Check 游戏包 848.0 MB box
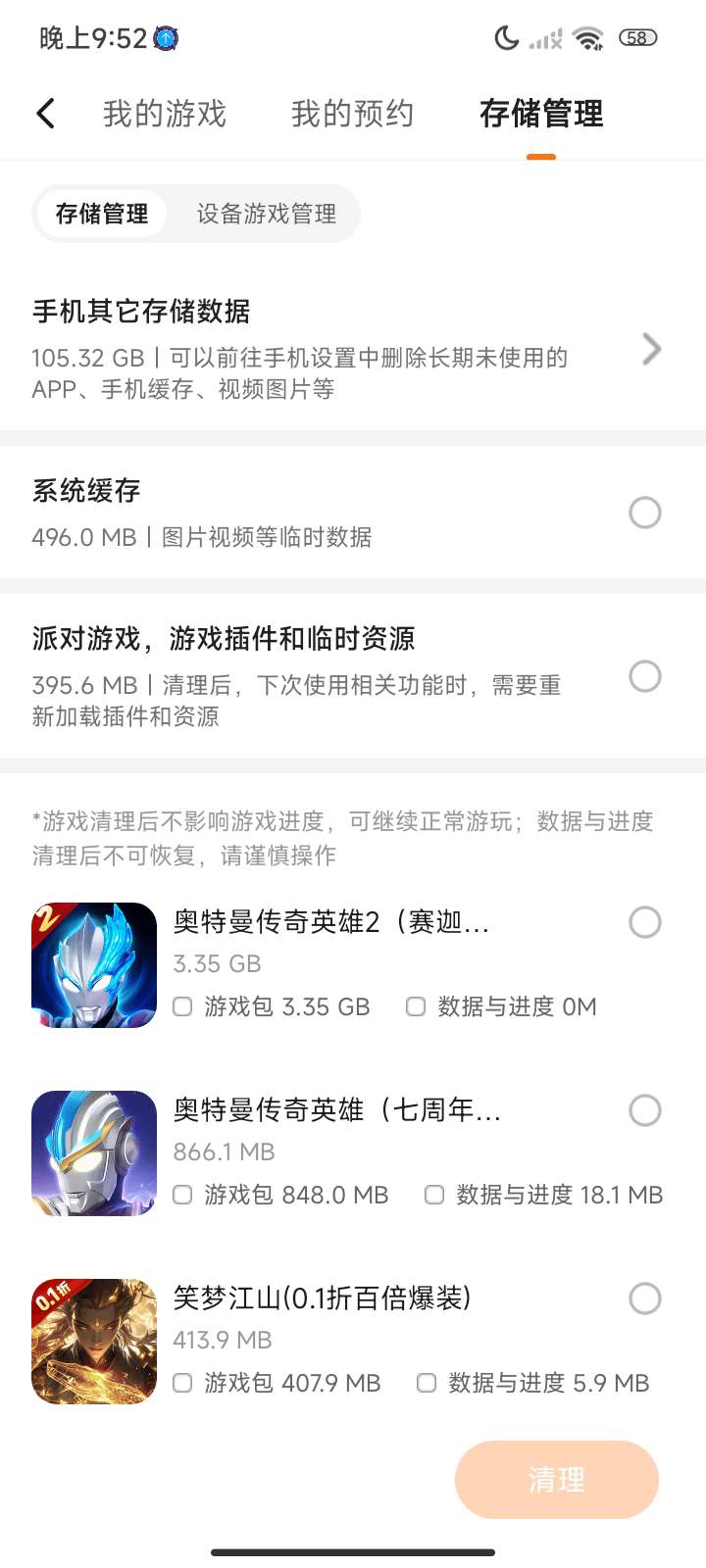 (x=183, y=1195)
